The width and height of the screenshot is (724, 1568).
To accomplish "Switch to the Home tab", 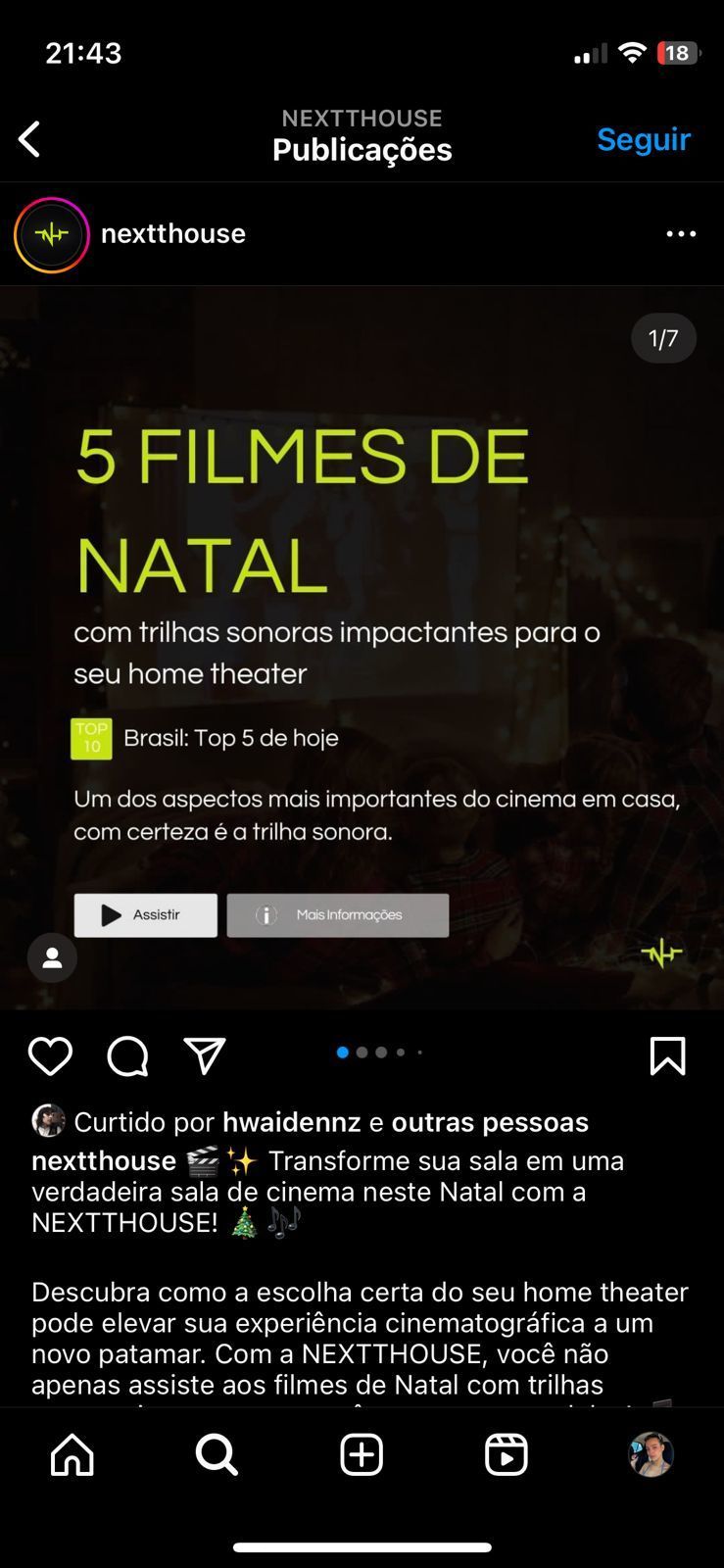I will [x=72, y=1454].
